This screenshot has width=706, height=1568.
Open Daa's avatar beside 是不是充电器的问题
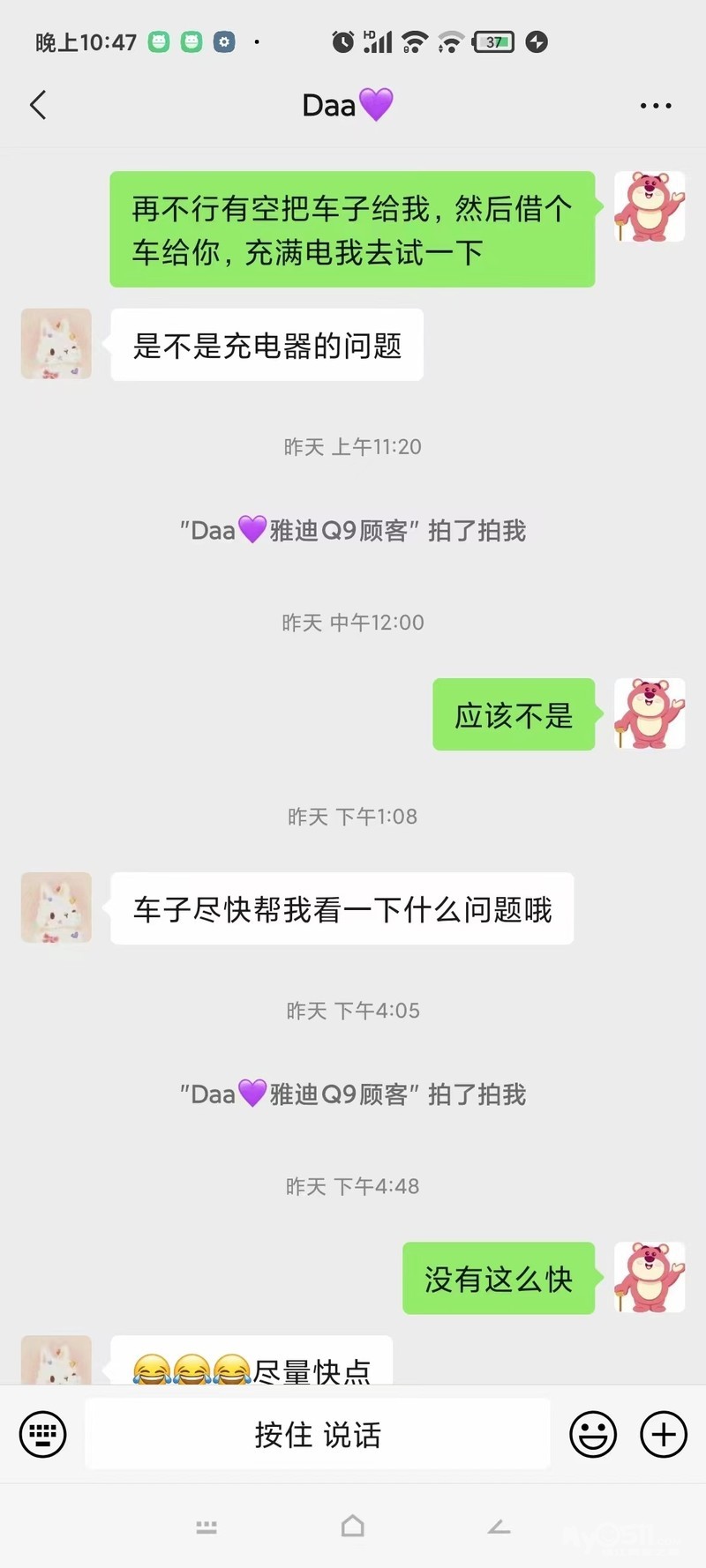[x=56, y=344]
